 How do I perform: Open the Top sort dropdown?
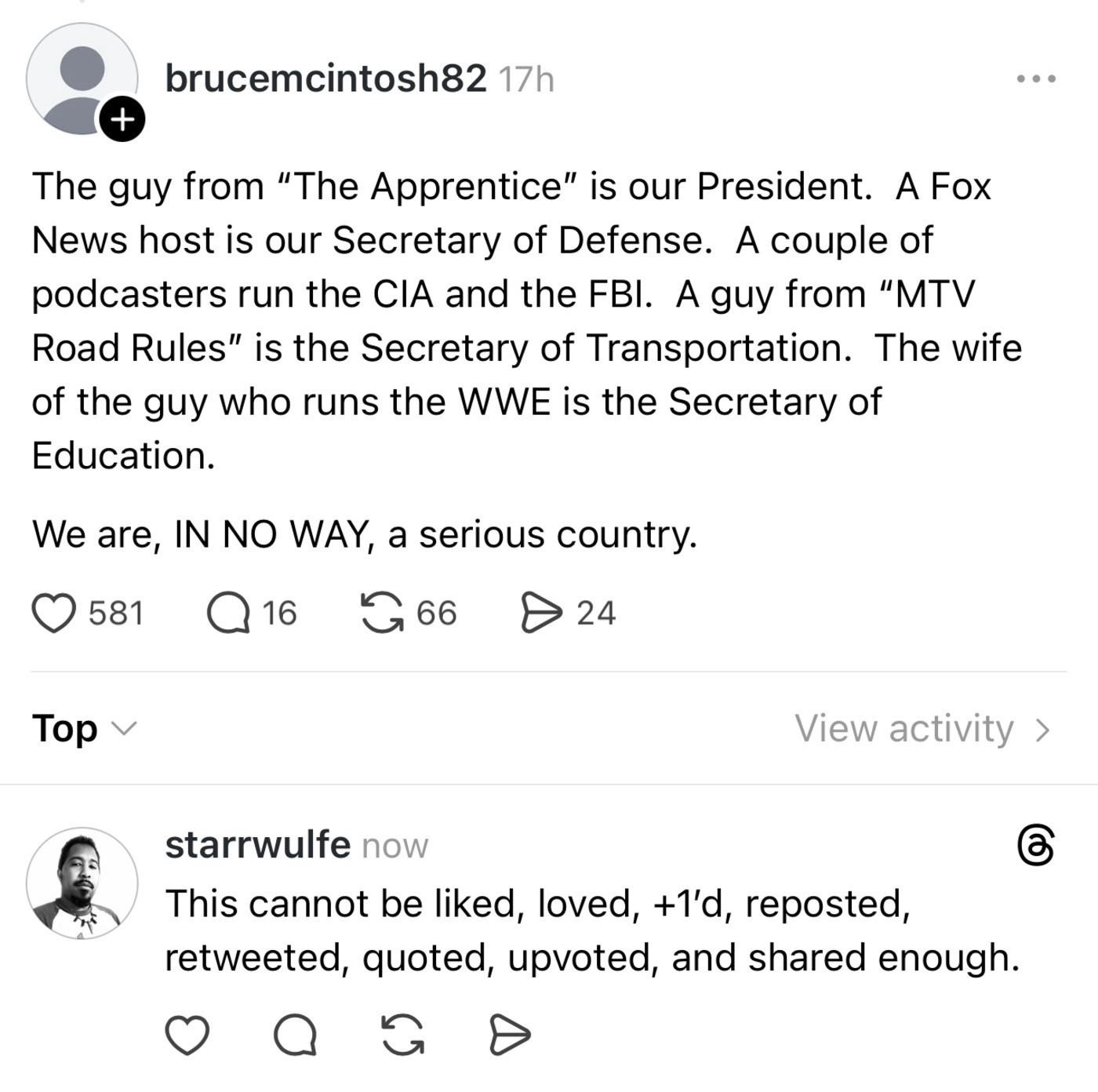coord(84,728)
